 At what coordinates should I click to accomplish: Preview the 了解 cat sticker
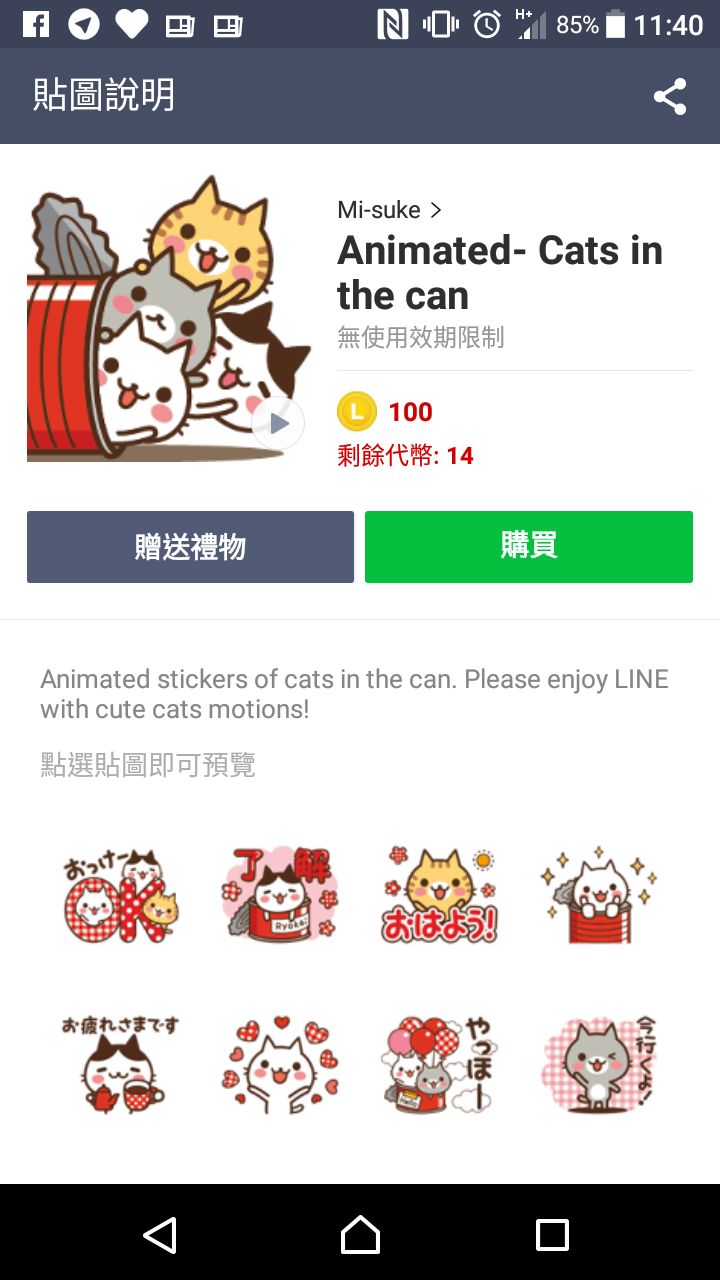[280, 895]
